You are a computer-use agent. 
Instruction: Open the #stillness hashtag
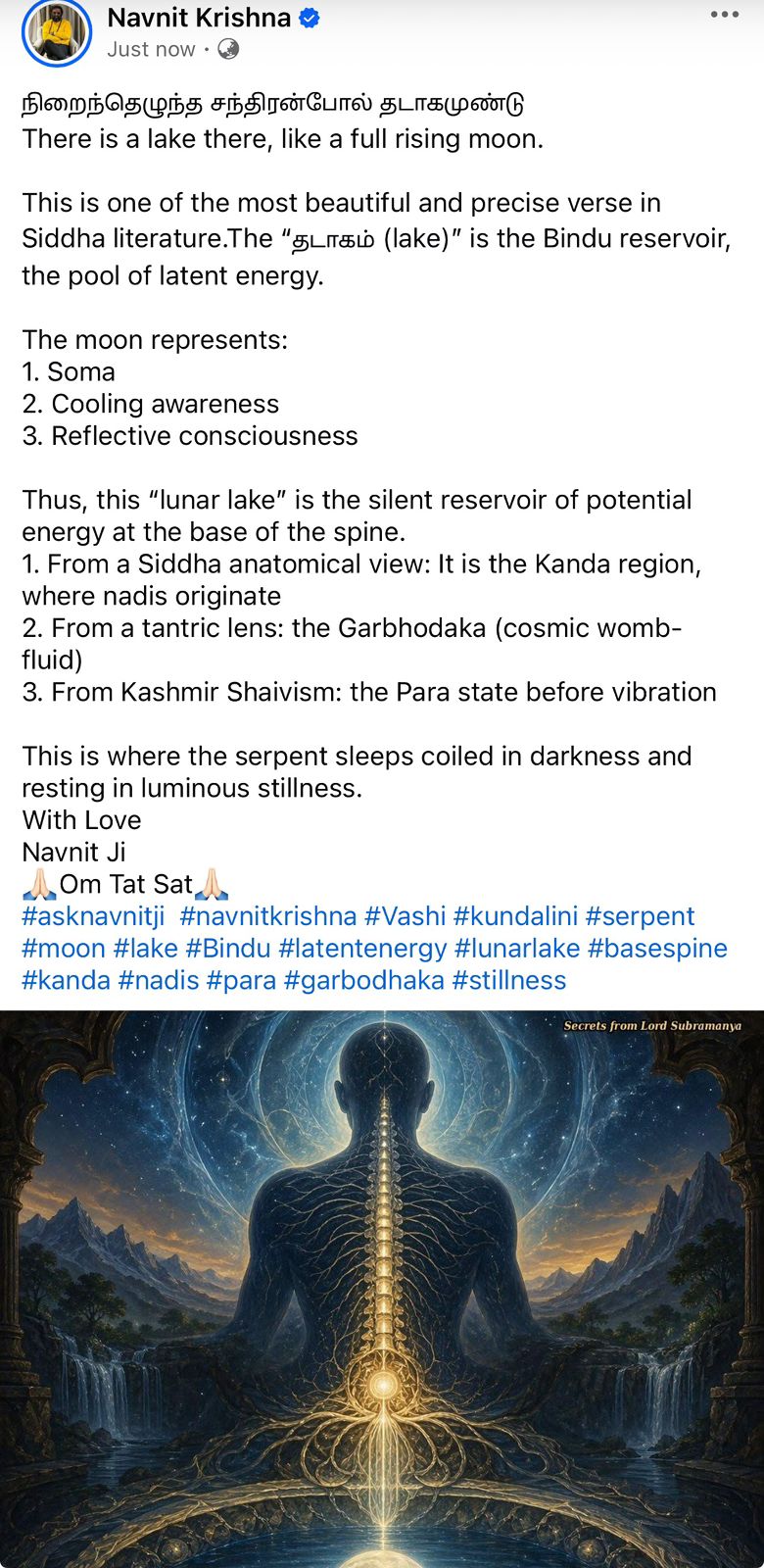(509, 981)
